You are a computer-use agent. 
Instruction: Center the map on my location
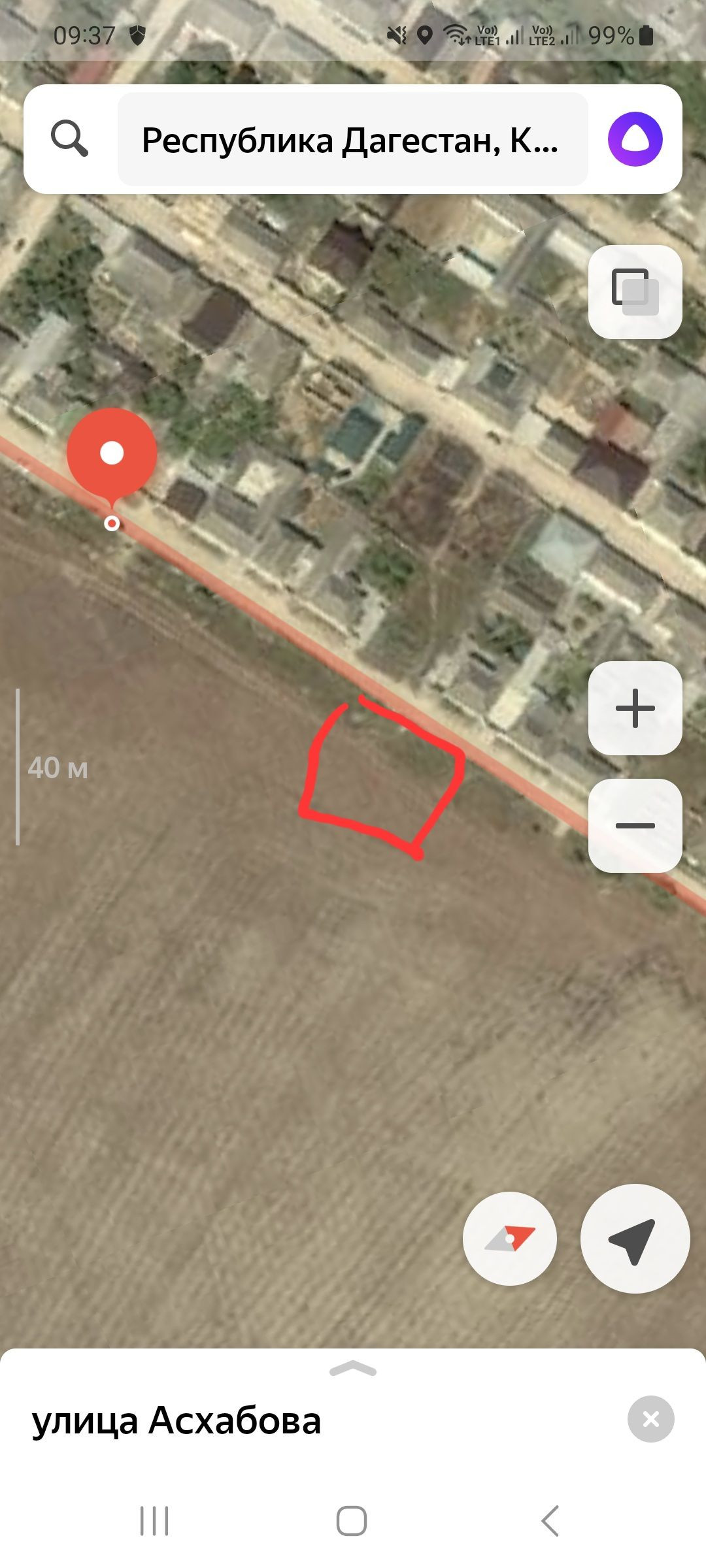pyautogui.click(x=635, y=1239)
